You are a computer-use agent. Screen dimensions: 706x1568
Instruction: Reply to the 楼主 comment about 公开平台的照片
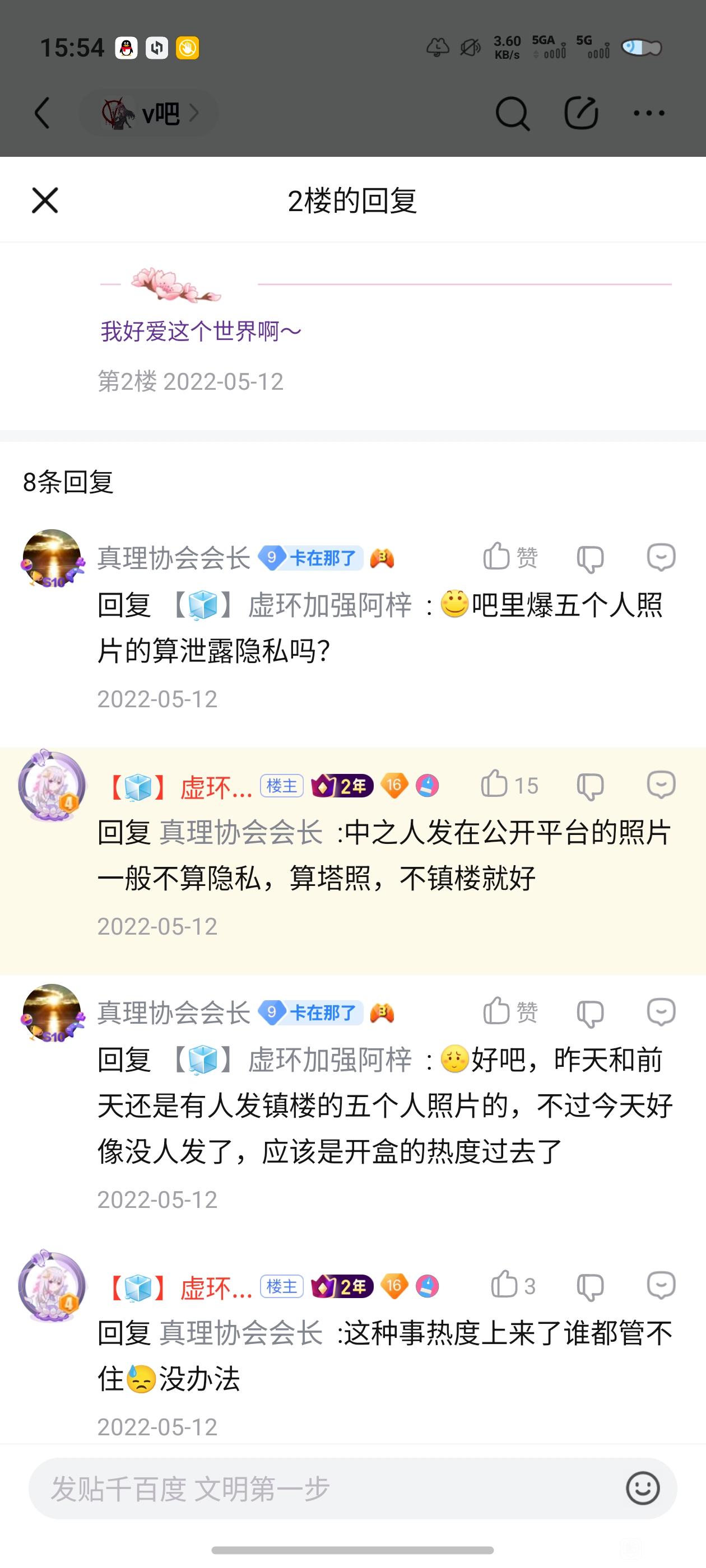[x=661, y=785]
